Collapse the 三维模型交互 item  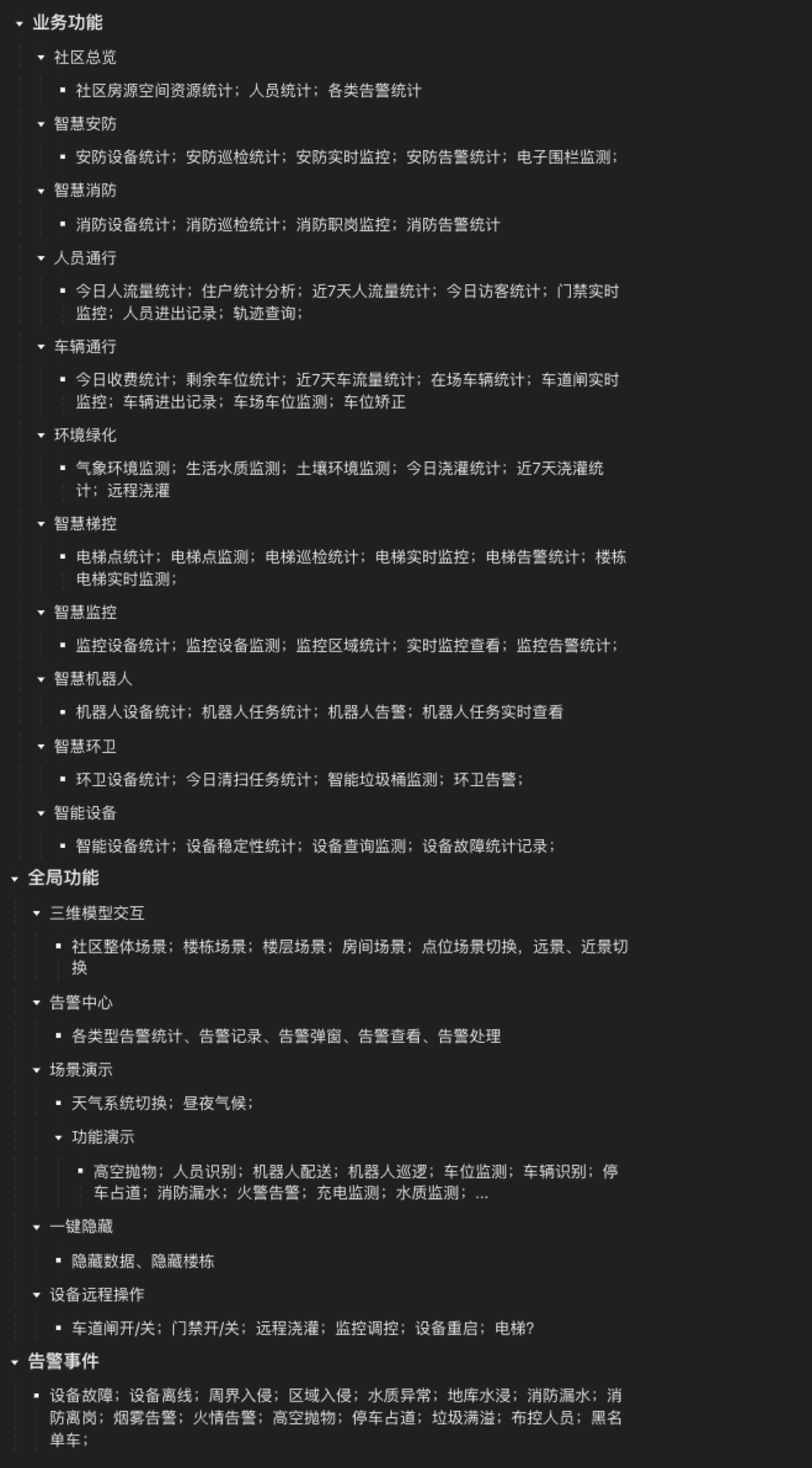pos(37,914)
